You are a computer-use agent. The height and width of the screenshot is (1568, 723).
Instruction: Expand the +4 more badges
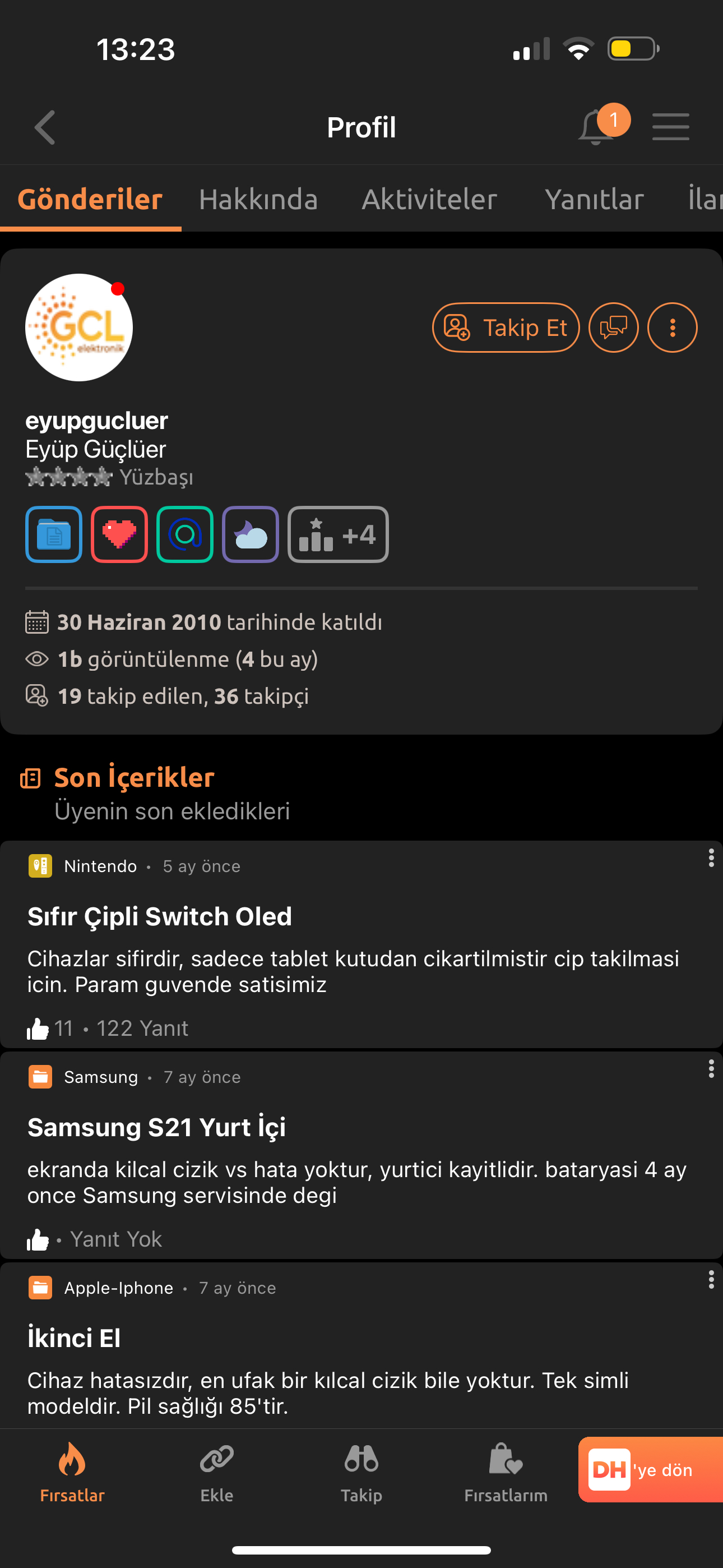338,534
